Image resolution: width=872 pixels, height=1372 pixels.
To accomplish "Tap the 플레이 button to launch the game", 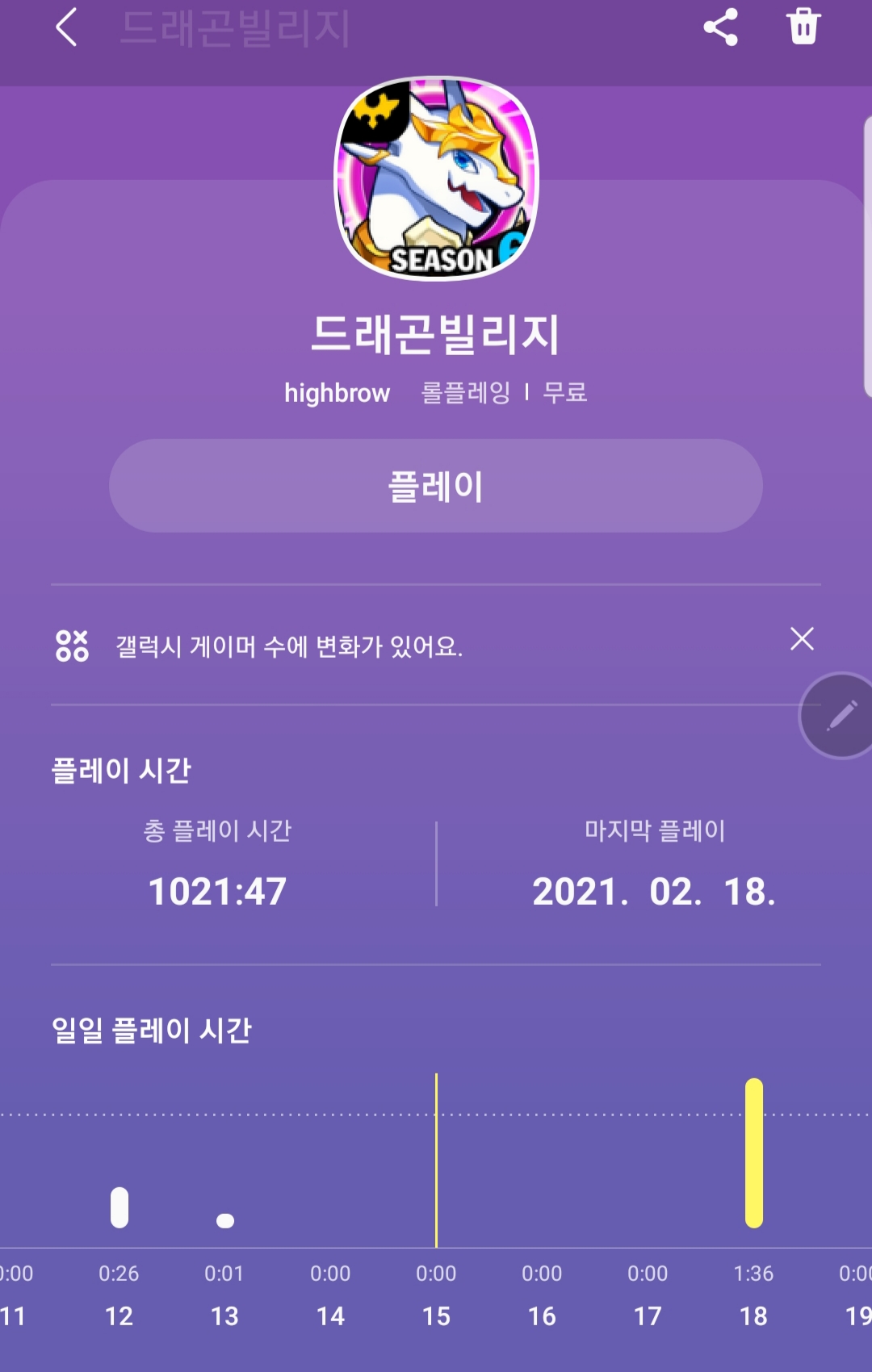I will click(x=436, y=486).
